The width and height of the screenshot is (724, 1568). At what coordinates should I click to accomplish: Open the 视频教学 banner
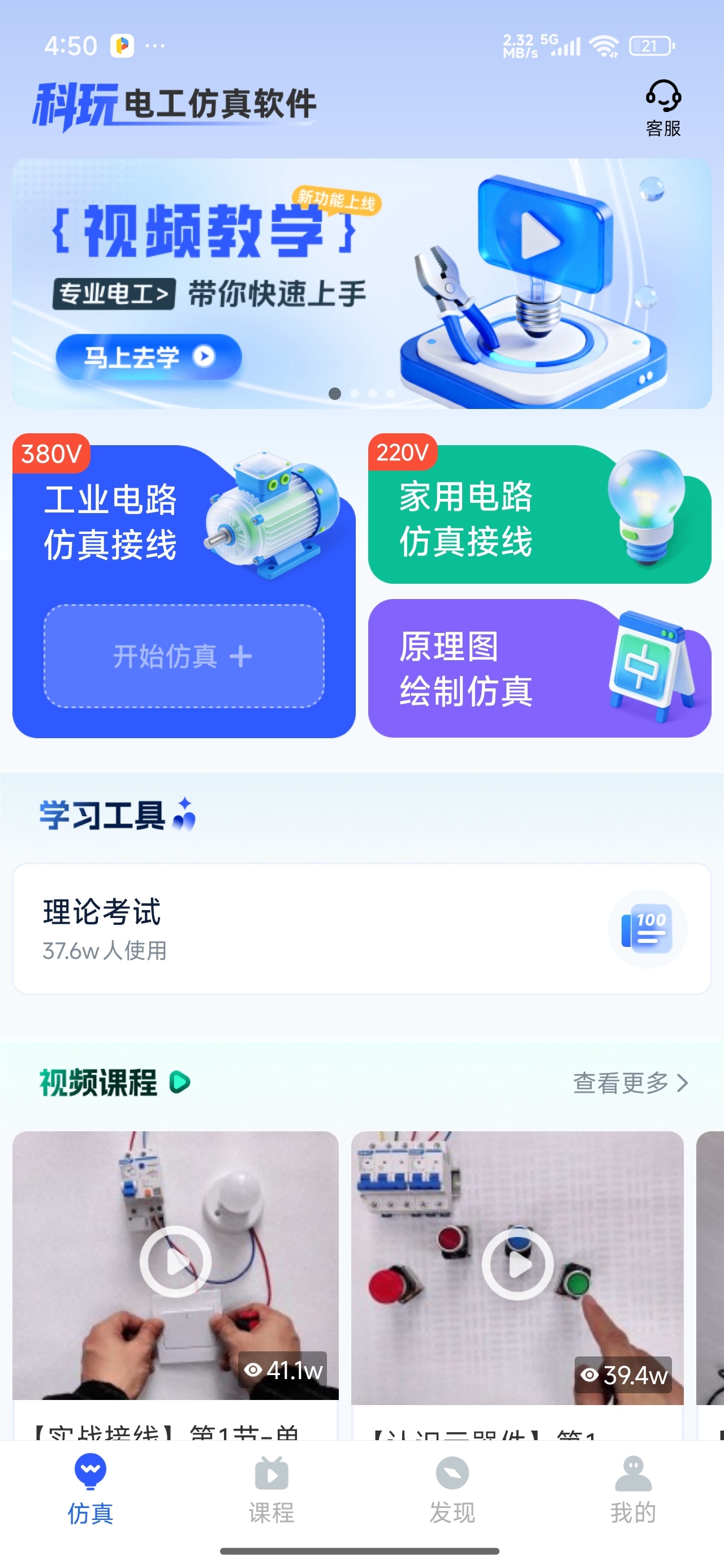[361, 283]
